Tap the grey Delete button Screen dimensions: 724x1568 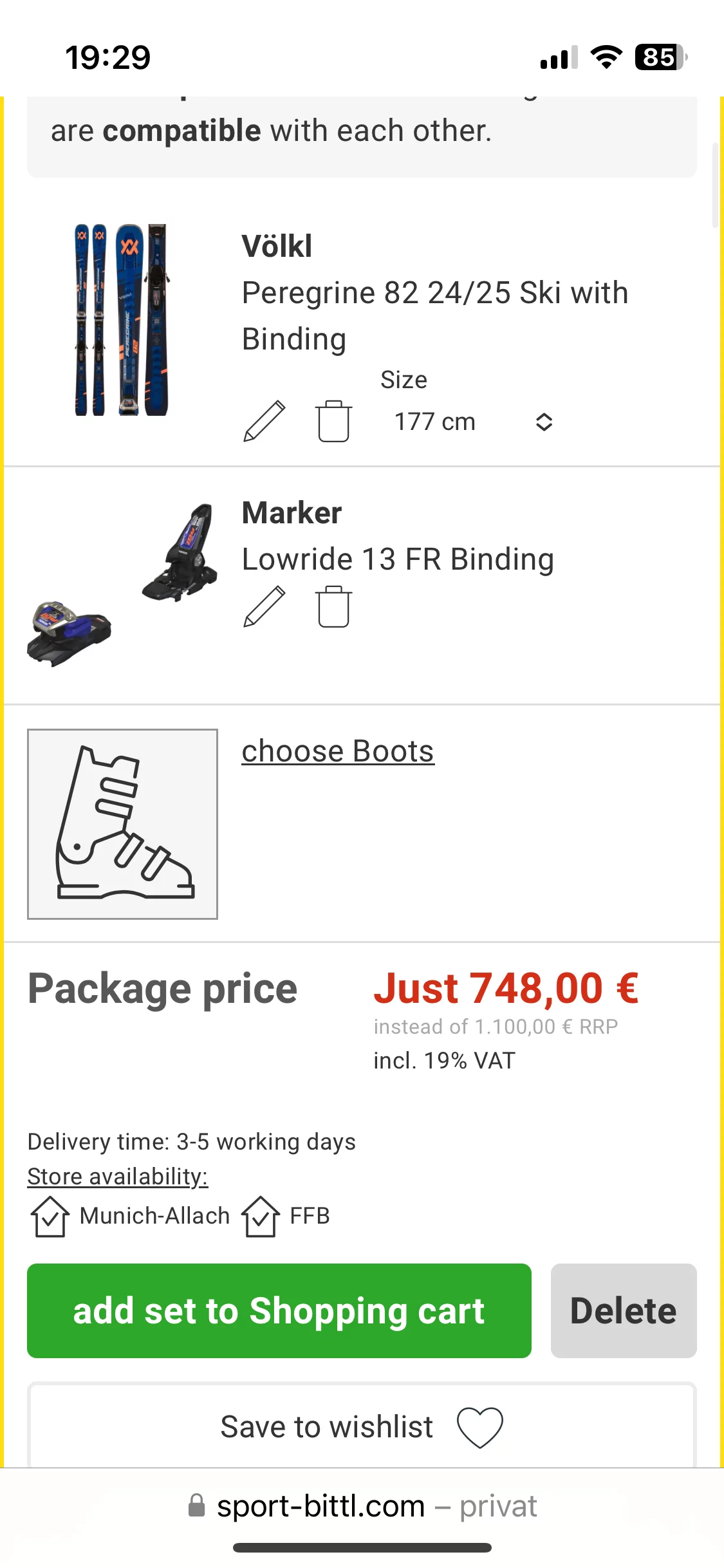click(623, 1311)
